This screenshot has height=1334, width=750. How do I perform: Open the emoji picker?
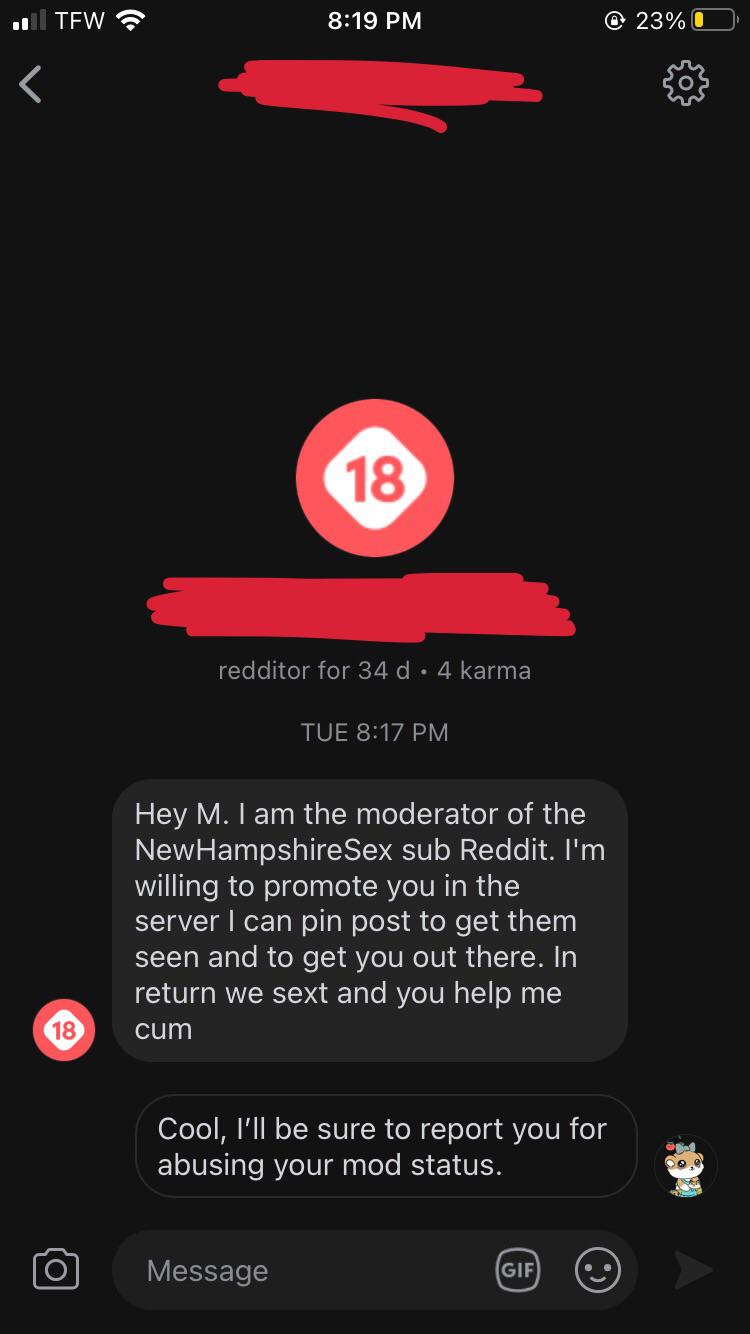598,1270
